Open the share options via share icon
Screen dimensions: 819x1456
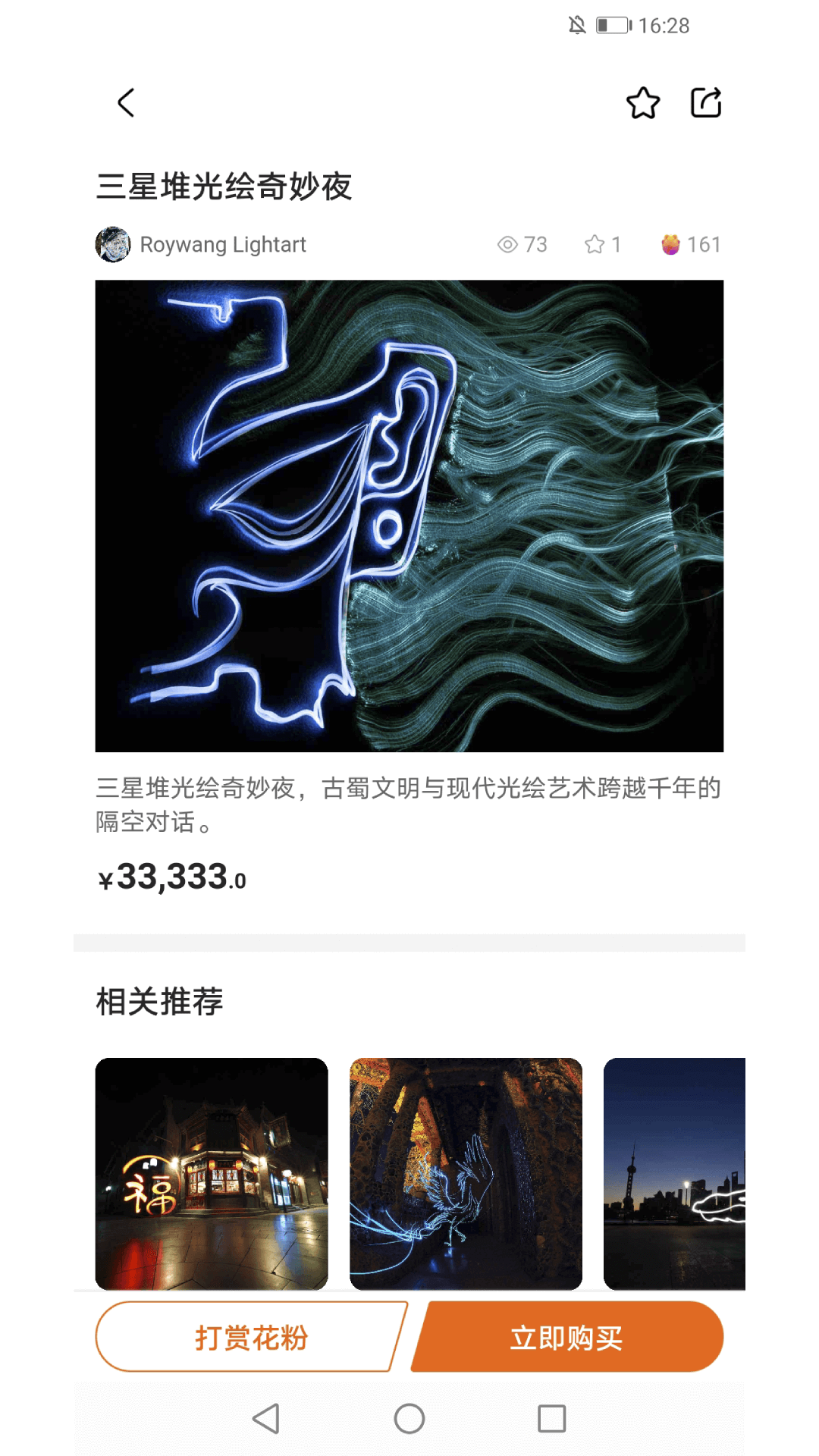click(x=705, y=102)
